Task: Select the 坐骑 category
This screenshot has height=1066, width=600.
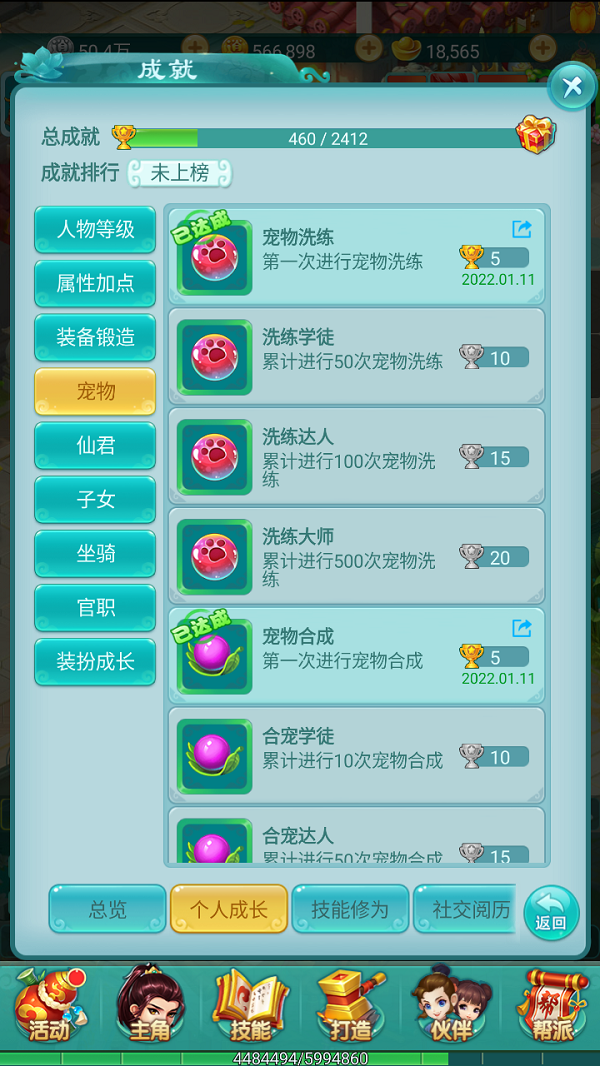Action: pos(95,554)
